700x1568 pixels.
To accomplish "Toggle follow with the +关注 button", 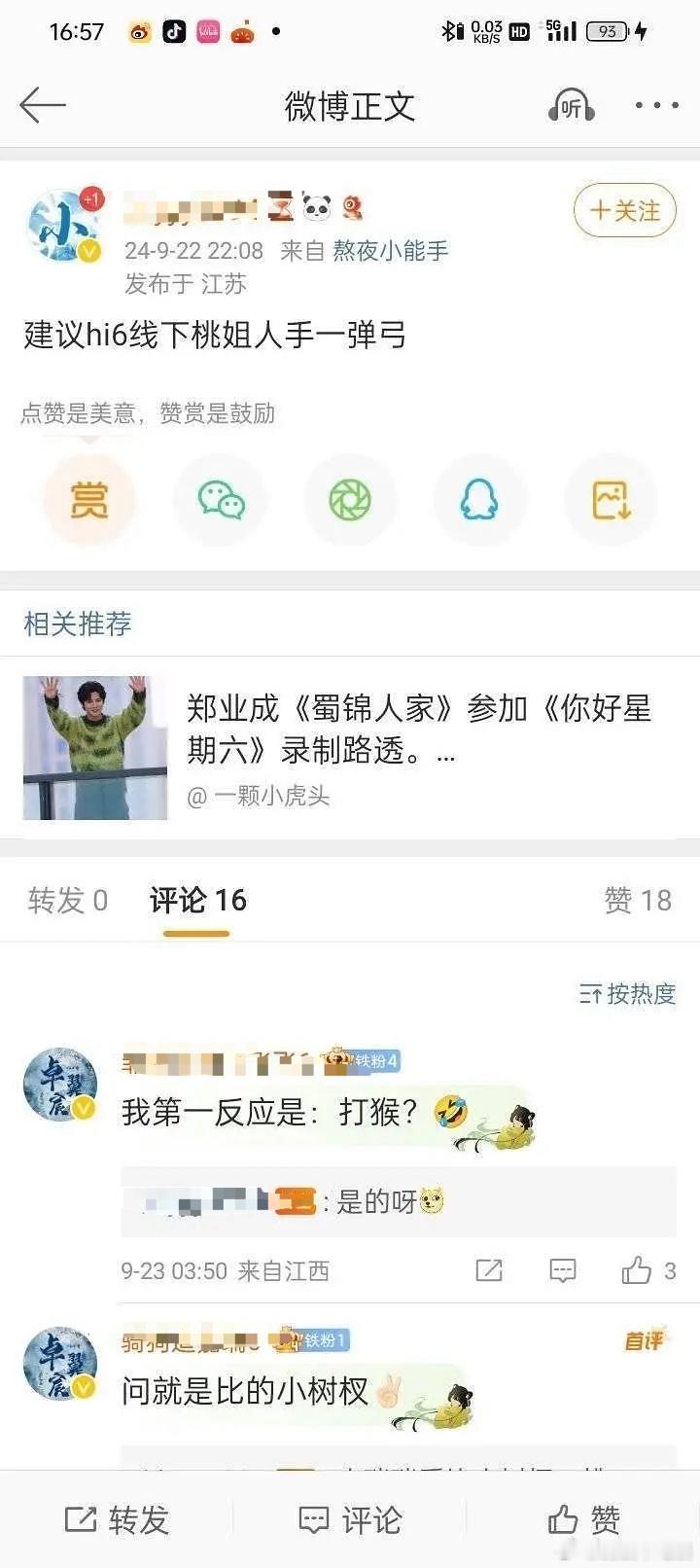I will click(625, 210).
